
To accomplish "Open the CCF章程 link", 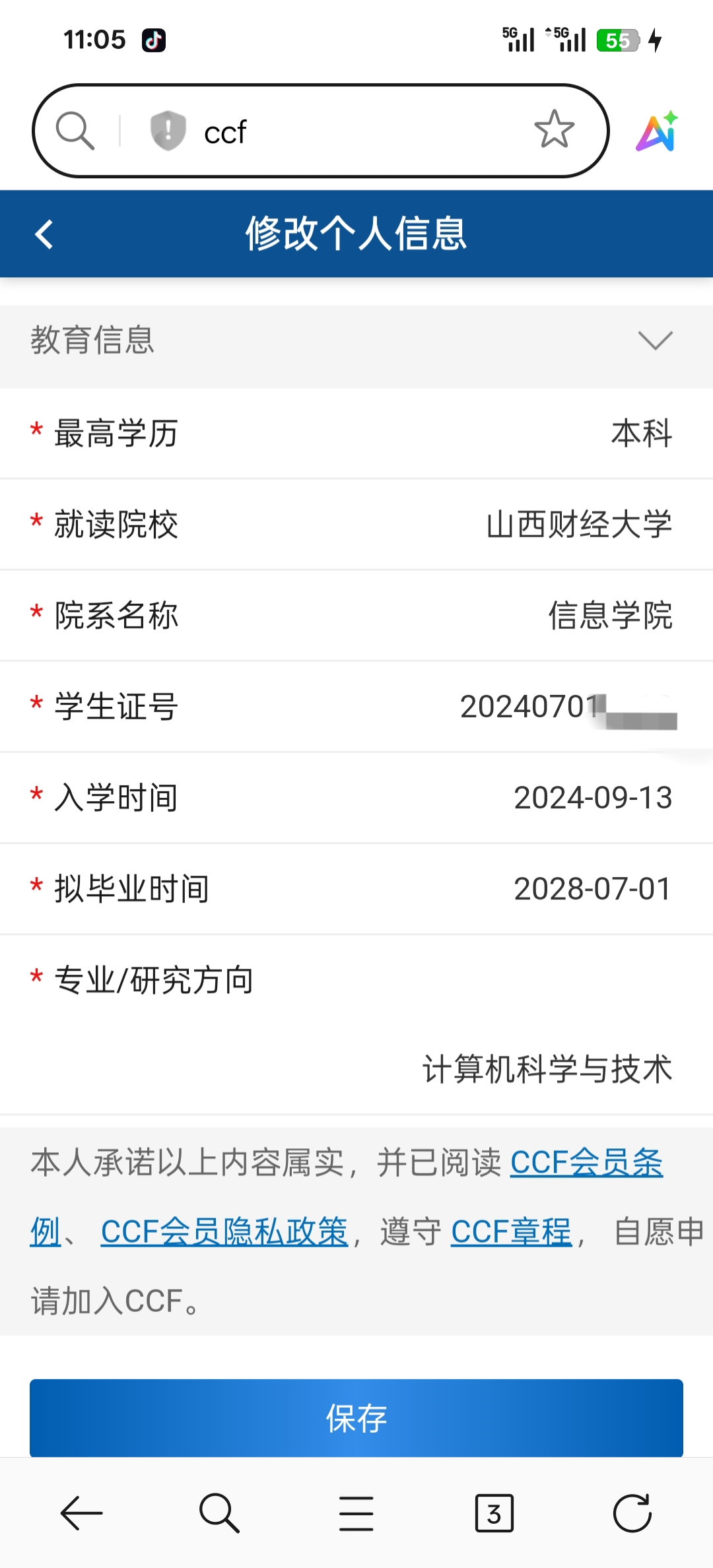I will coord(511,1231).
